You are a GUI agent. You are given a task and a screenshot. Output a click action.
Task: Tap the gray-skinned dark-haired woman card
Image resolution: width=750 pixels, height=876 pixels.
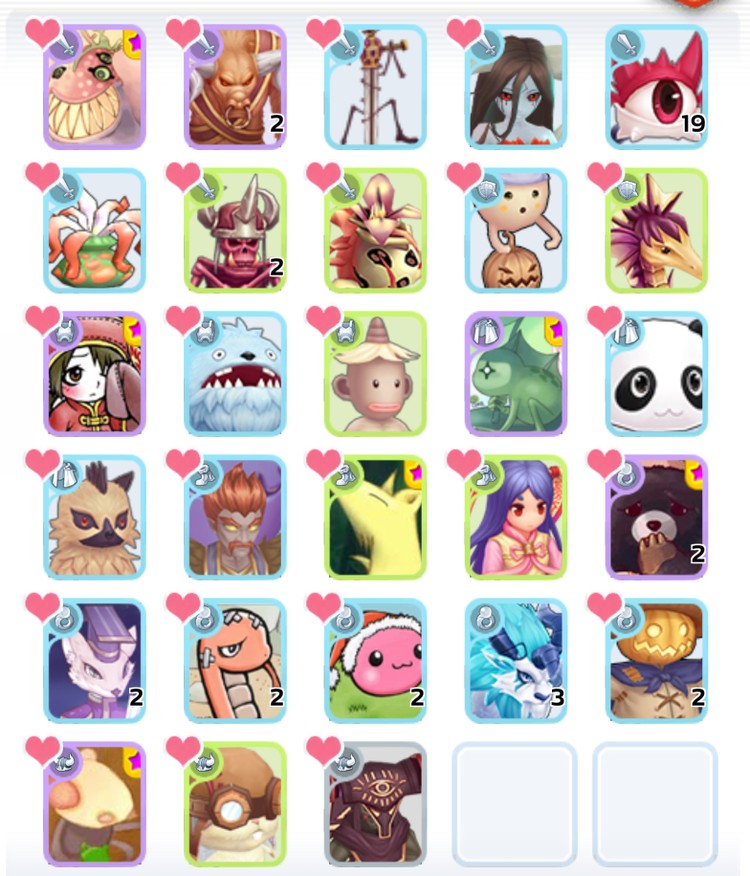tap(516, 88)
